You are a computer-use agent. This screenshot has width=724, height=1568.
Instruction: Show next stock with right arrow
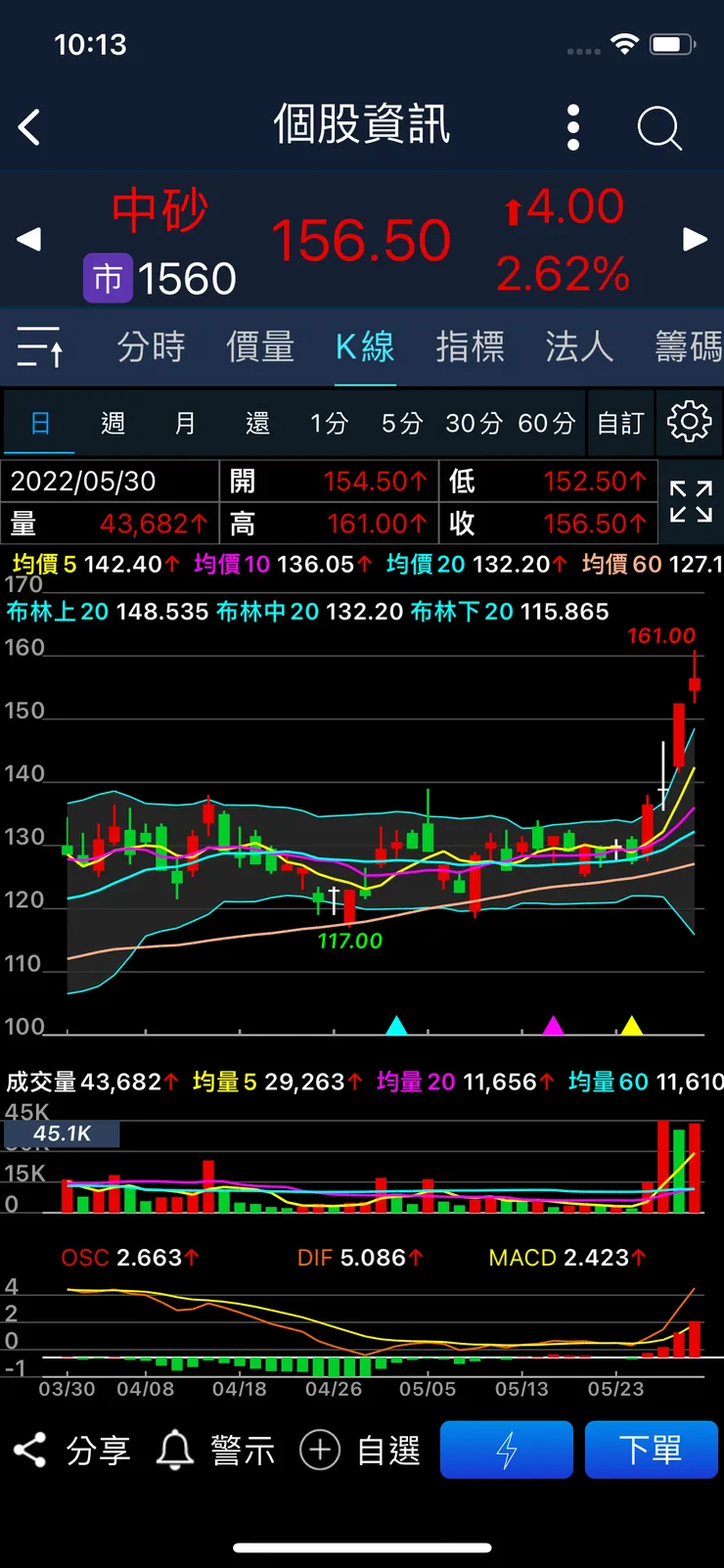coord(695,239)
